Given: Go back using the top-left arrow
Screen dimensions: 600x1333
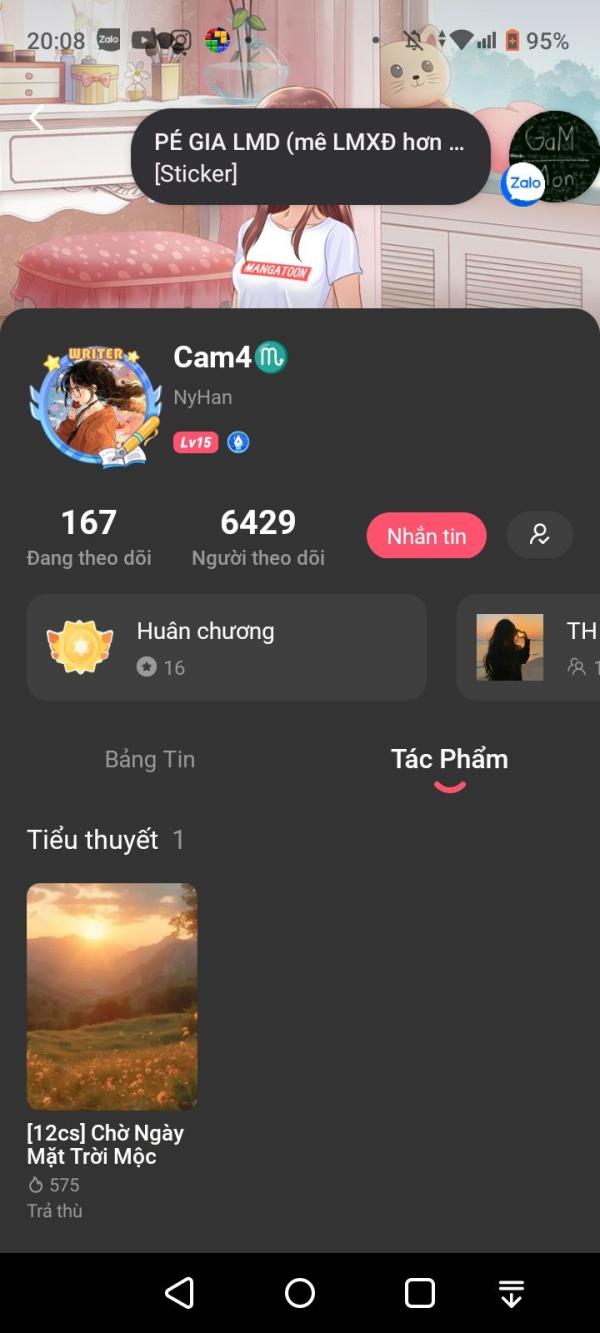Looking at the screenshot, I should 37,118.
